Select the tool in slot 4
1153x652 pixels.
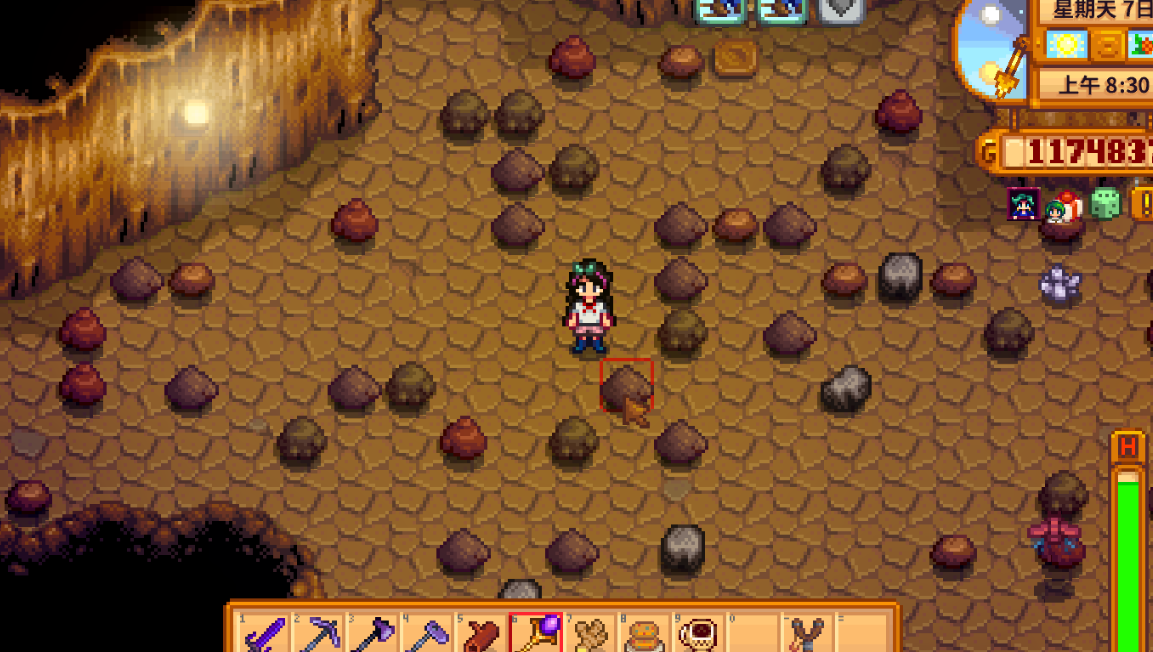427,634
